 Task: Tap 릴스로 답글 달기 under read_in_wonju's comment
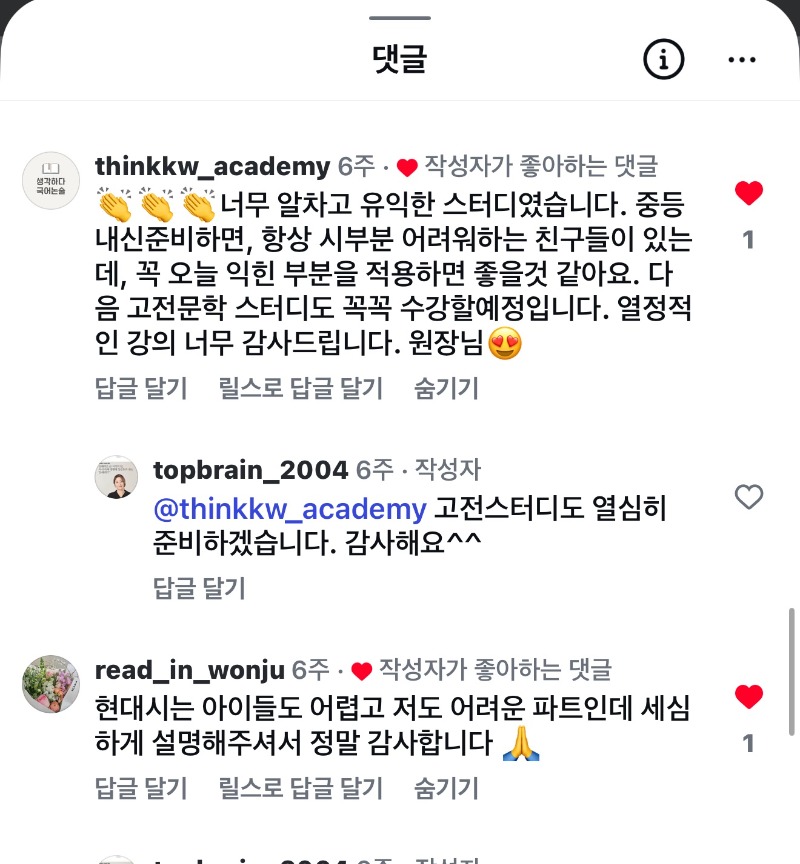coord(301,788)
